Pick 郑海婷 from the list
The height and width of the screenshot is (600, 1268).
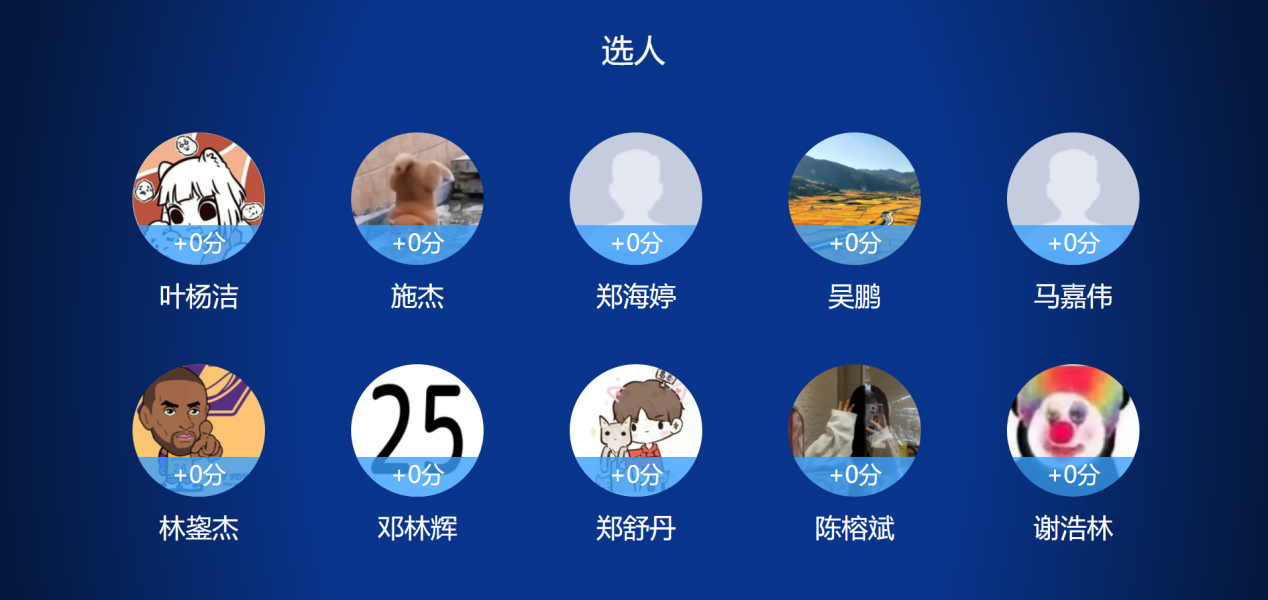point(636,198)
